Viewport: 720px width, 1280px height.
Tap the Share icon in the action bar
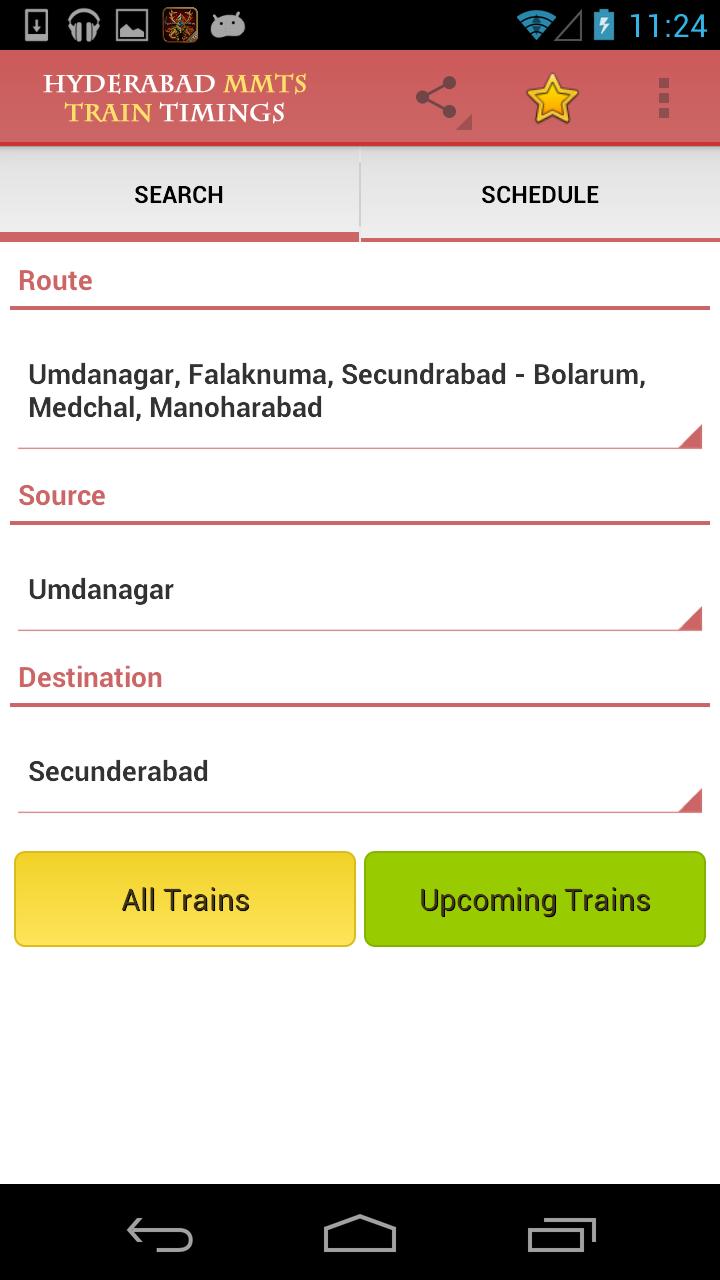tap(438, 97)
